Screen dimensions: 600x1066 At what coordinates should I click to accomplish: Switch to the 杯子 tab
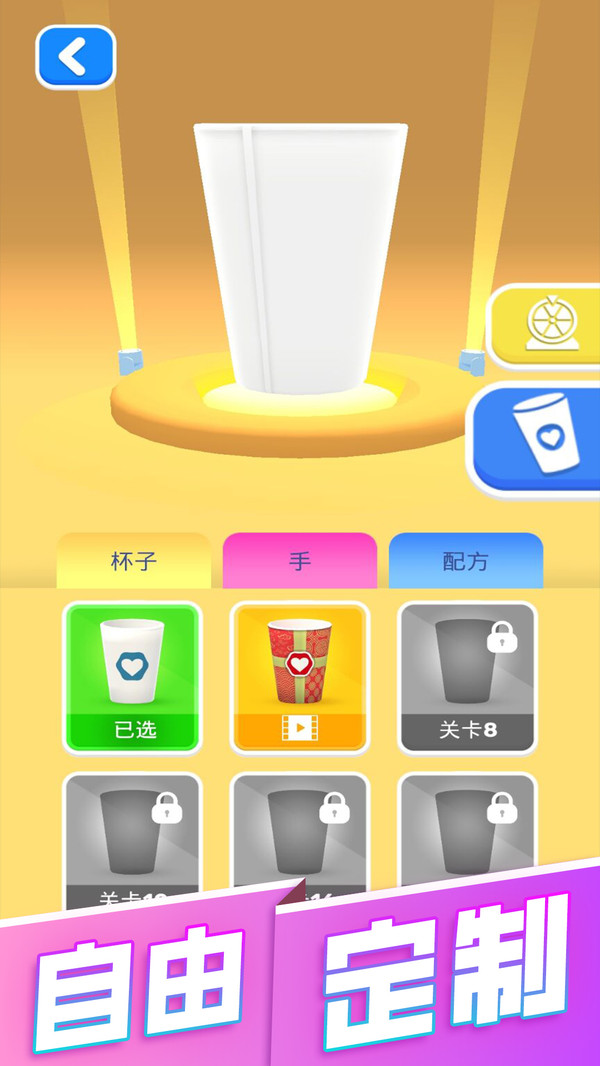[x=134, y=560]
